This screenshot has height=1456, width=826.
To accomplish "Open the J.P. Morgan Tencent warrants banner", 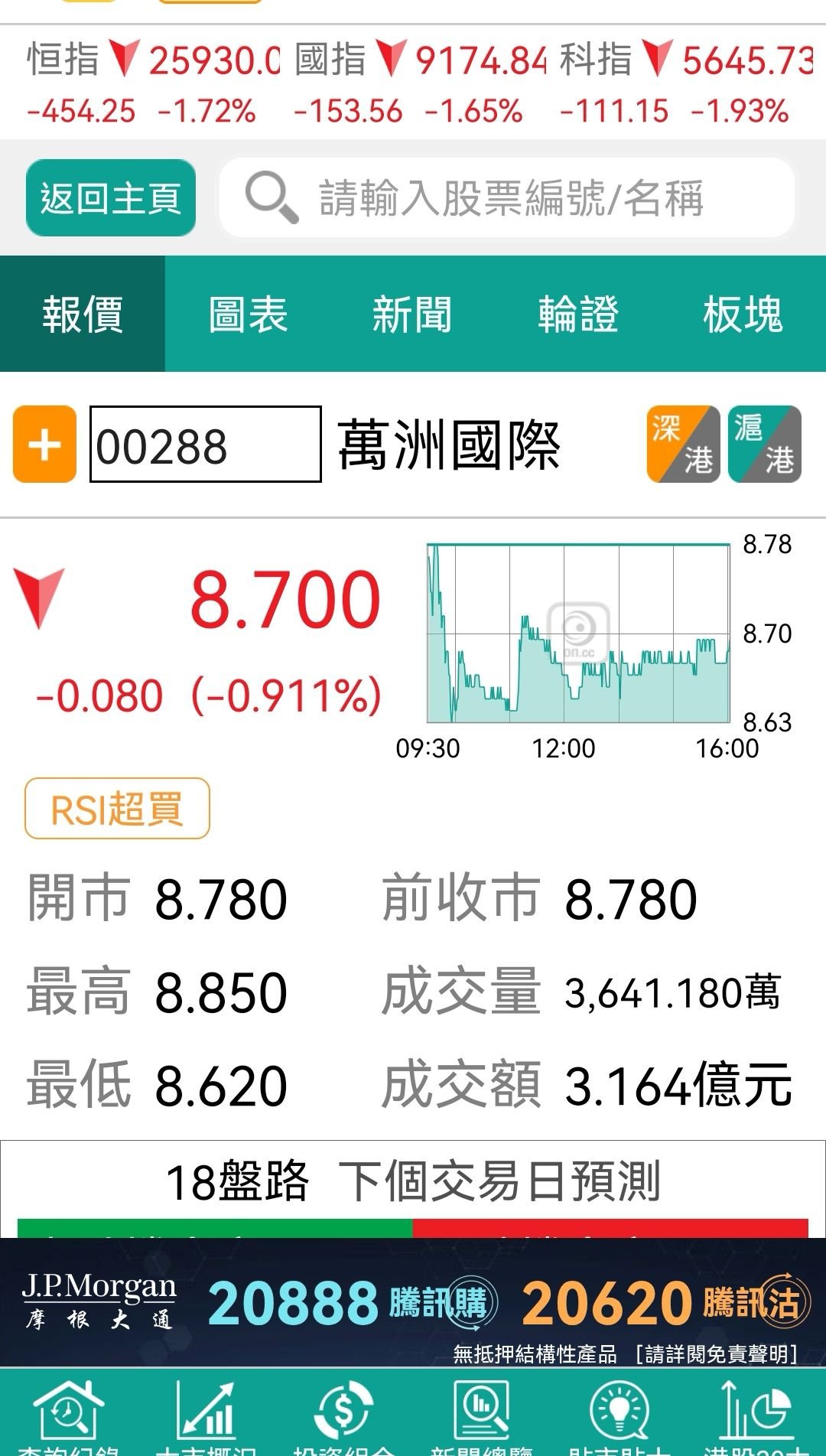I will (413, 1302).
